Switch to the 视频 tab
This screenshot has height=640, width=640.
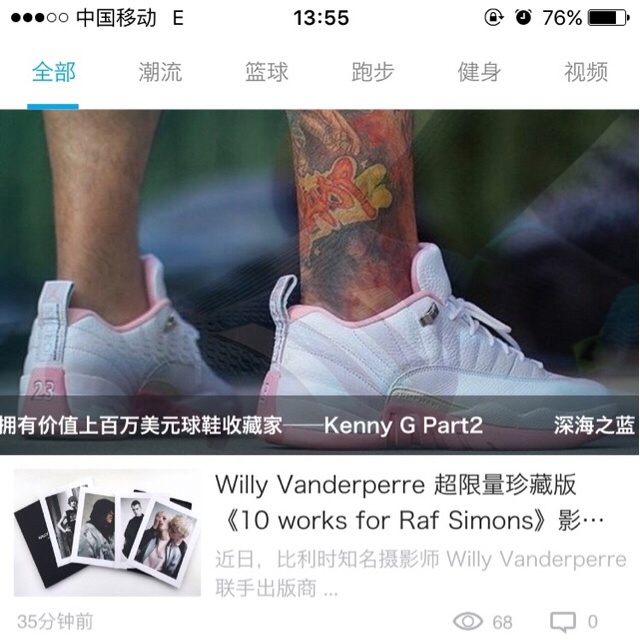pos(586,73)
